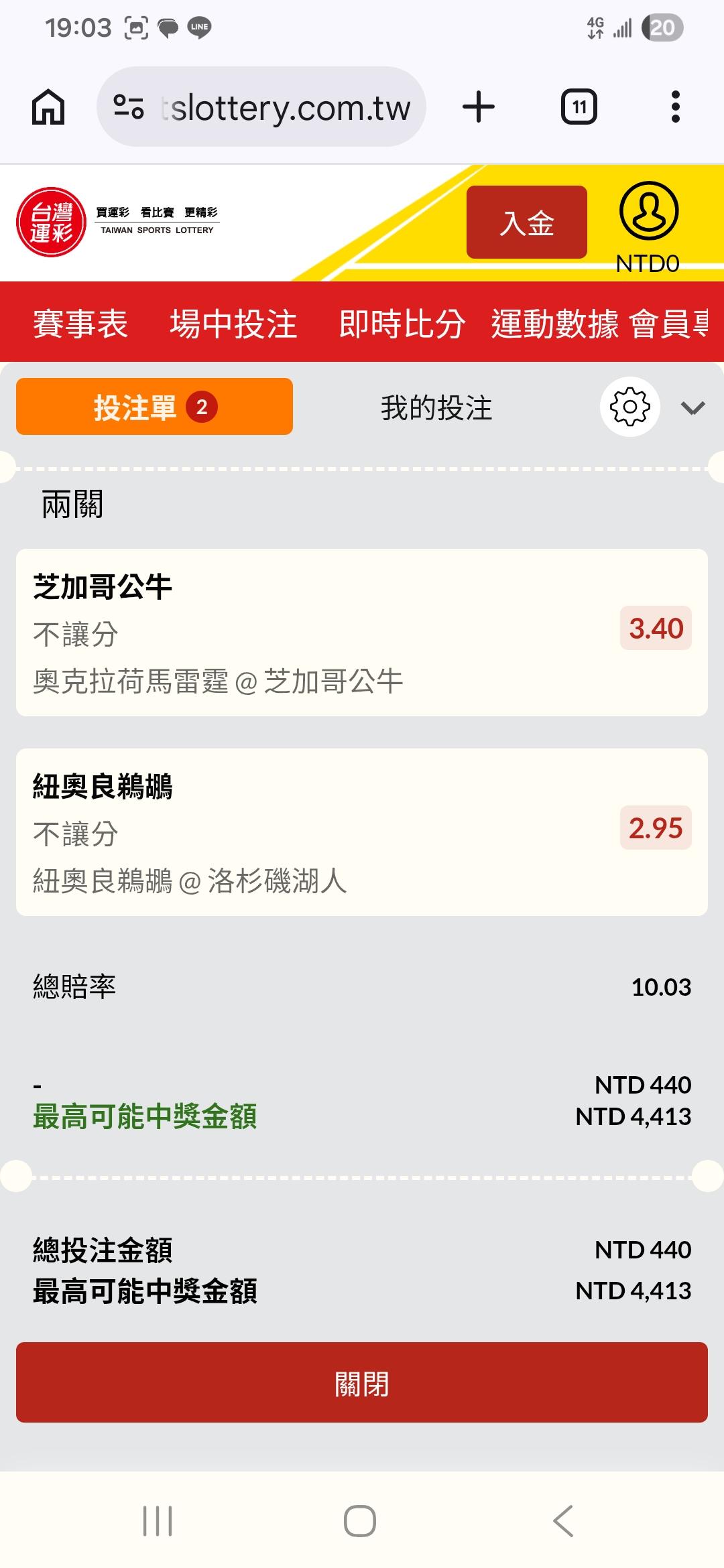Tap the 2.95 odds for 紐奧良鵜鶘
The width and height of the screenshot is (724, 1568).
[x=656, y=828]
